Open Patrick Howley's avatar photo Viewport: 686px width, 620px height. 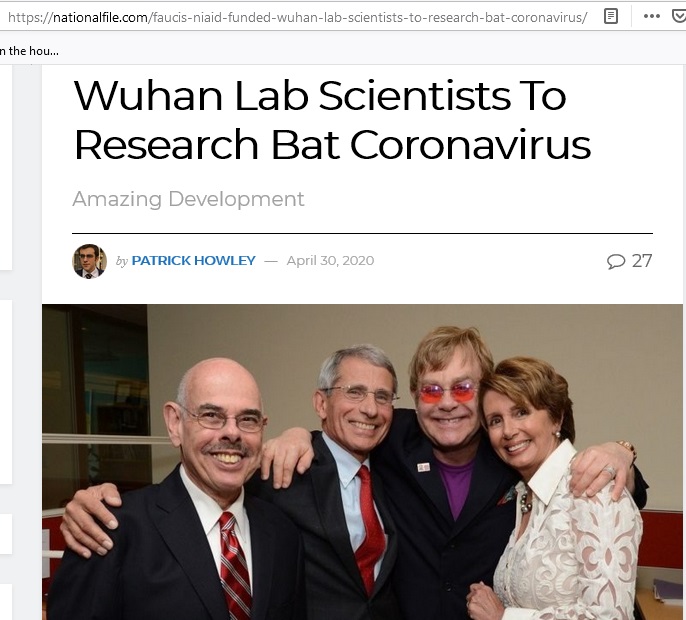pos(89,261)
